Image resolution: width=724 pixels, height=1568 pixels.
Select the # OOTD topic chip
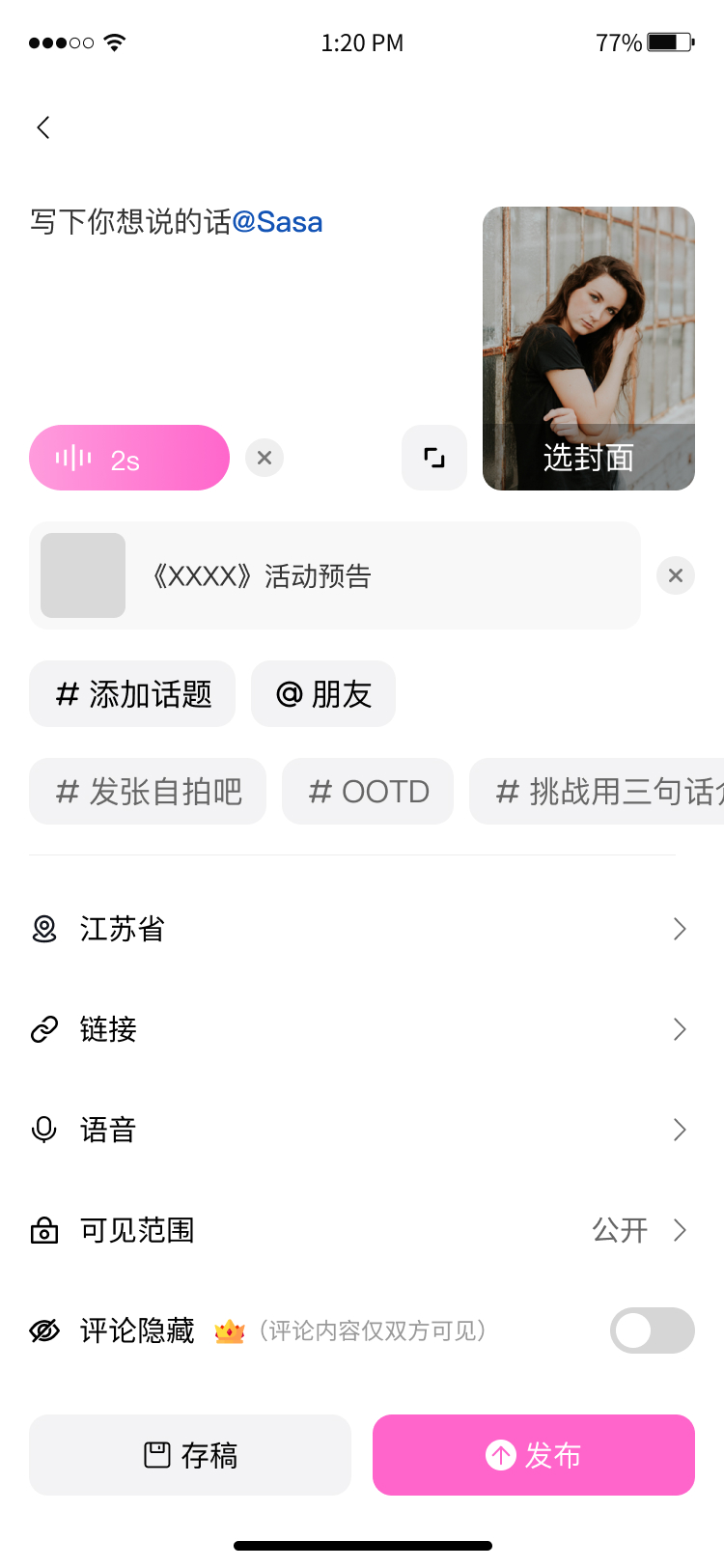point(368,792)
